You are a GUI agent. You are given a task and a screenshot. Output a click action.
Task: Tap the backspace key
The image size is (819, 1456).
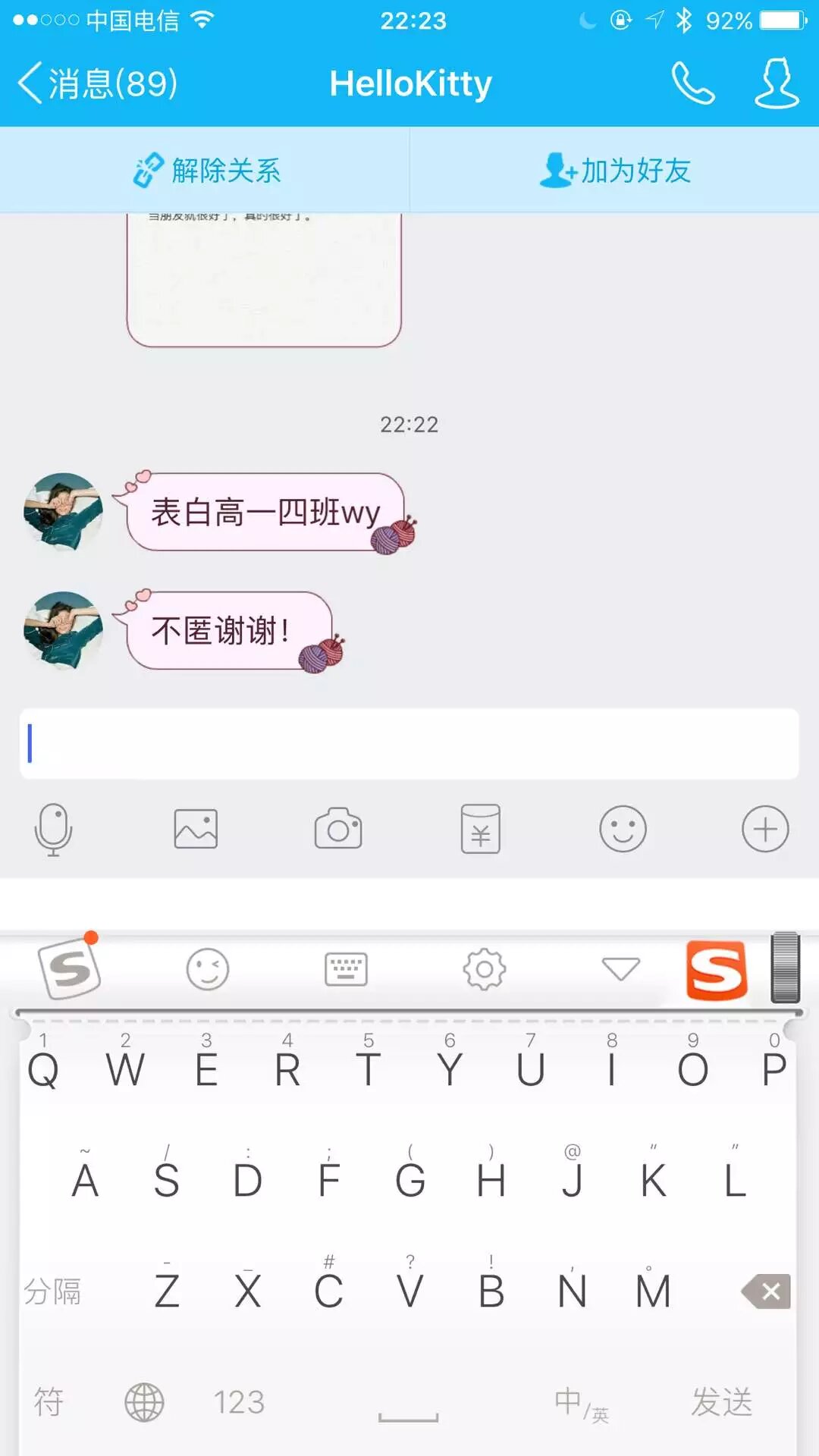(x=767, y=1291)
